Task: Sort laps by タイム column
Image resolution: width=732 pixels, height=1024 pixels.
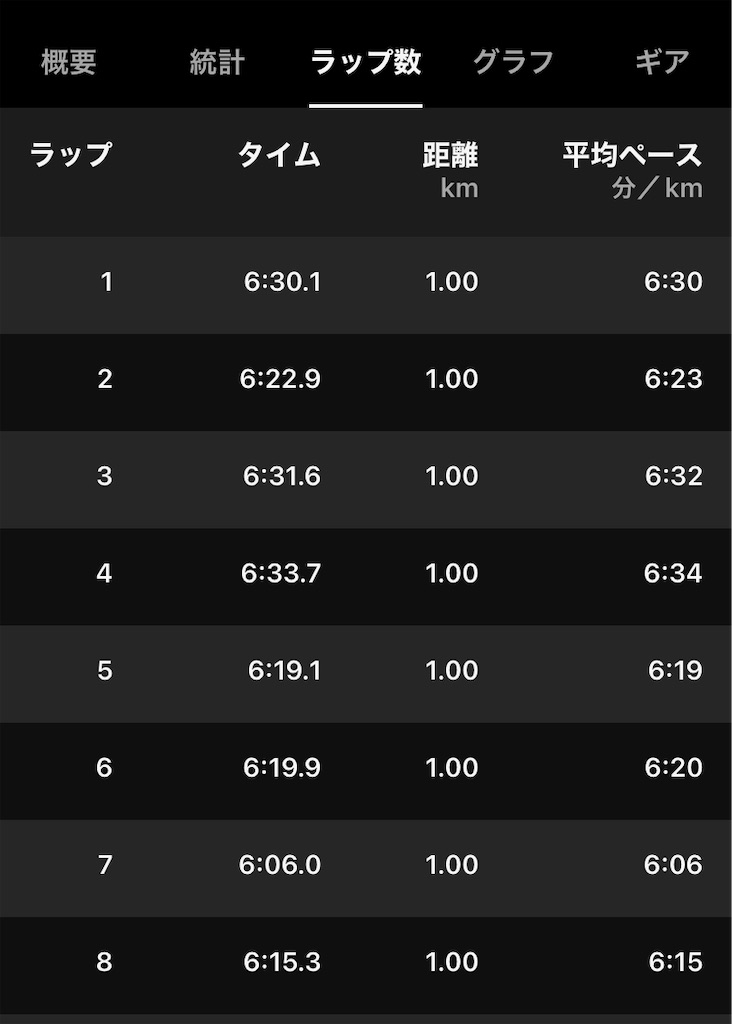Action: point(278,155)
